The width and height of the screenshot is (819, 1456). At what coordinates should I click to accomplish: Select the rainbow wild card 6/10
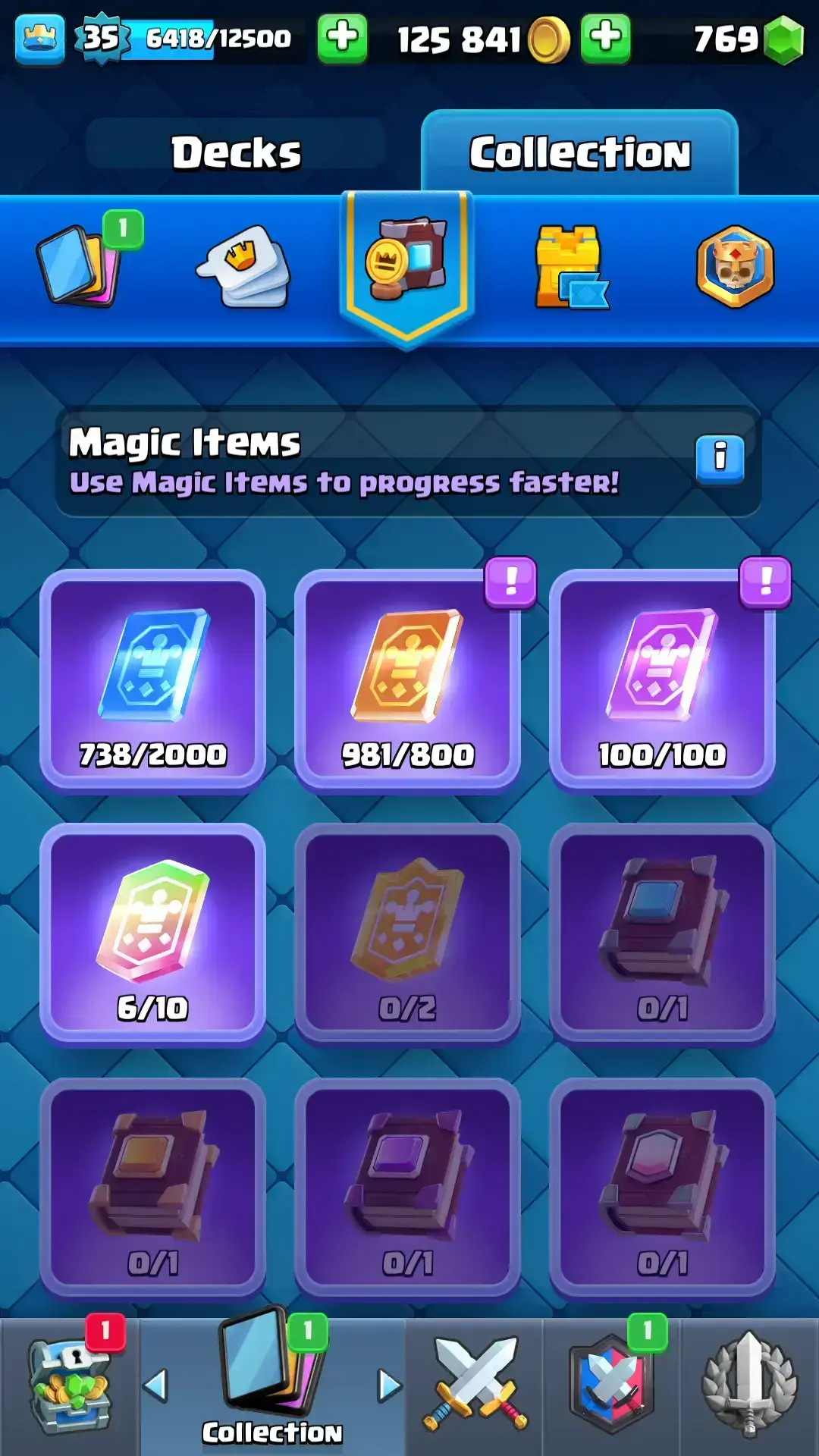pyautogui.click(x=152, y=933)
